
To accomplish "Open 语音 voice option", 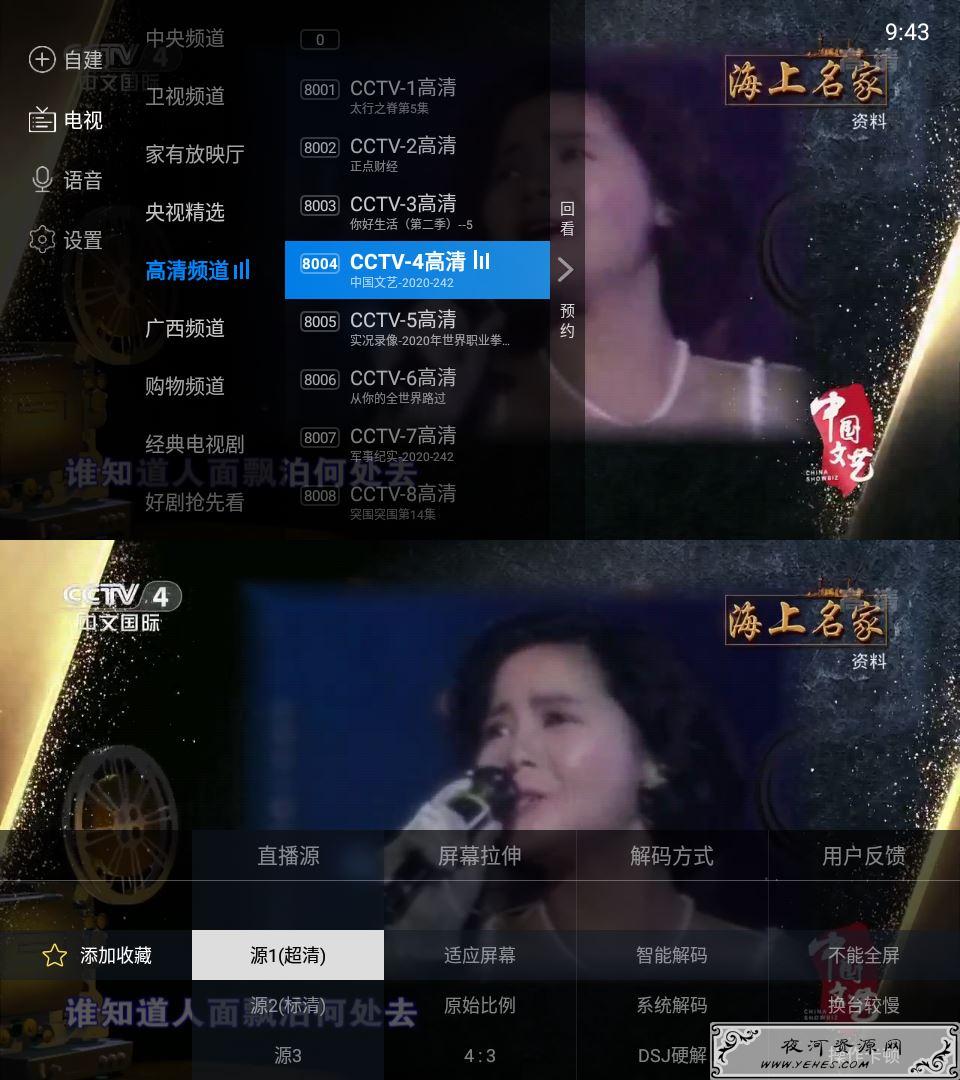I will (x=67, y=180).
